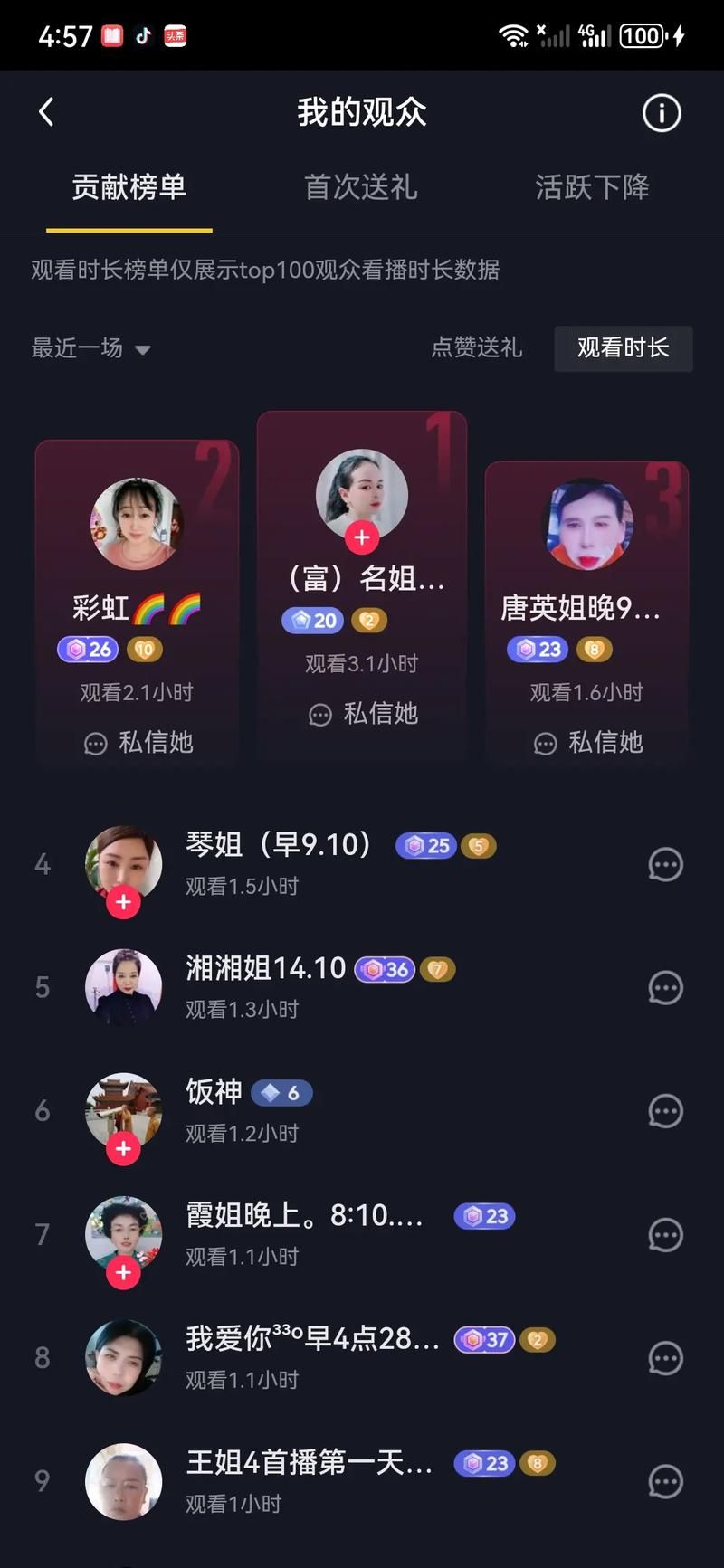Open chat icon next to 霞姐晚上。8:10
Image resolution: width=724 pixels, height=1568 pixels.
pos(666,1234)
